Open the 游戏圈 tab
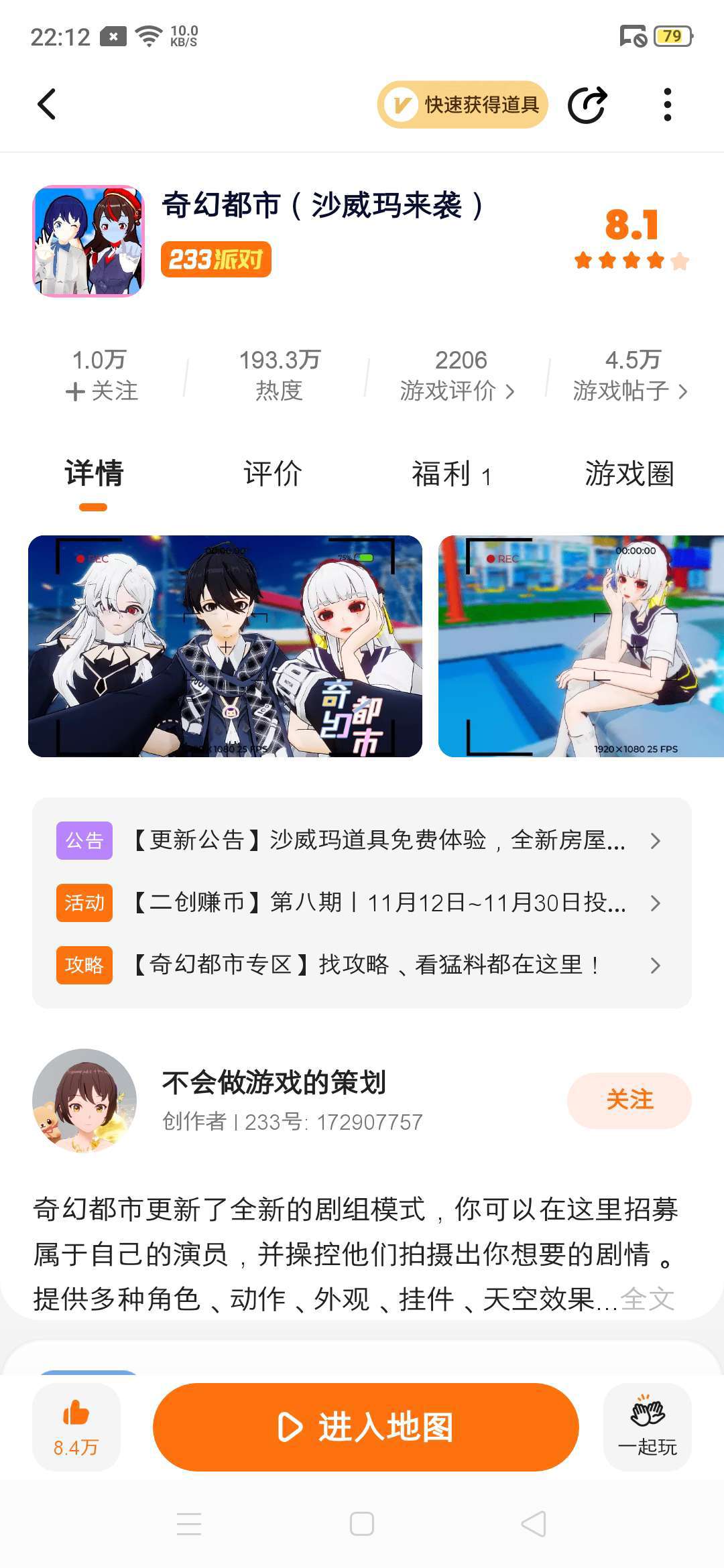The height and width of the screenshot is (1568, 724). [x=629, y=474]
